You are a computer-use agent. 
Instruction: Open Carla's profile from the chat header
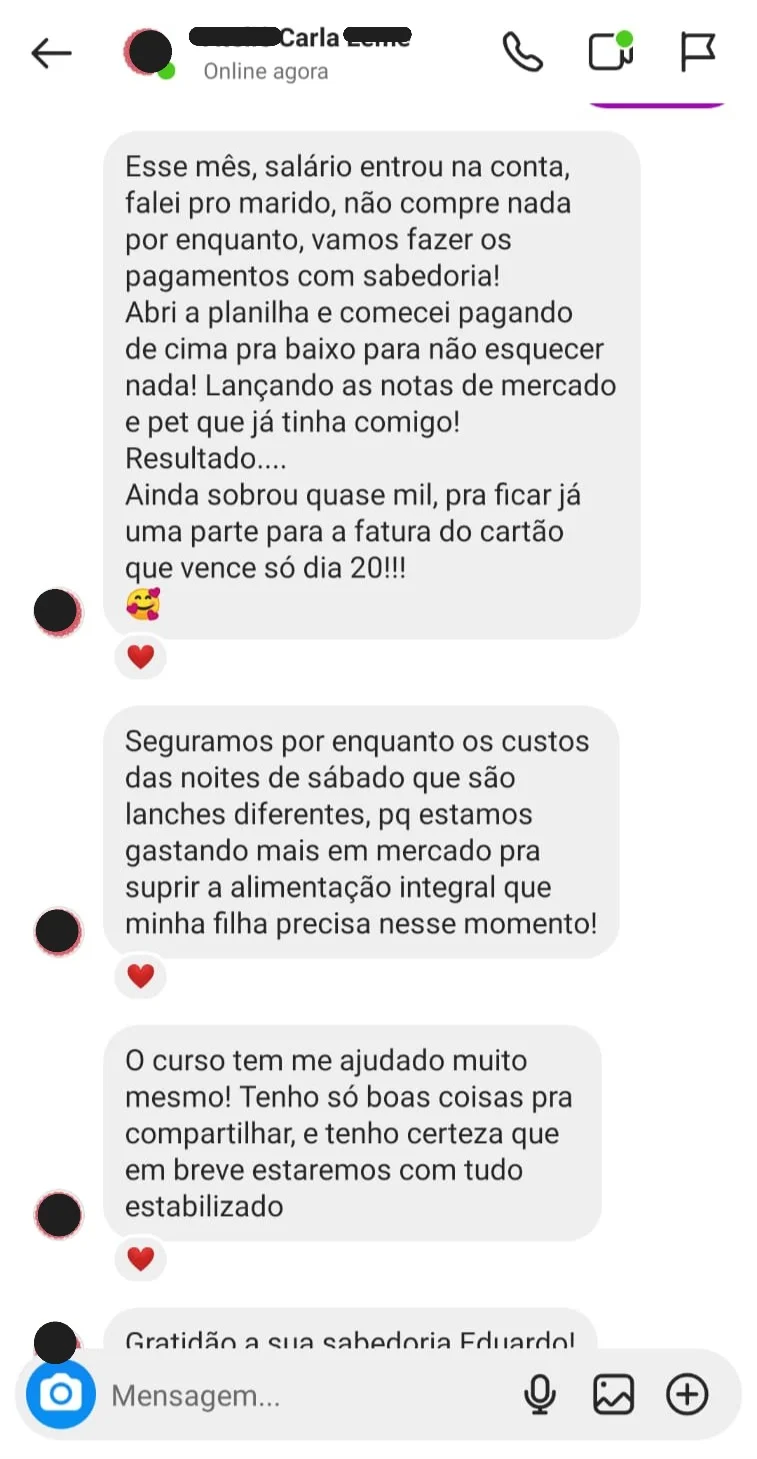[x=299, y=40]
